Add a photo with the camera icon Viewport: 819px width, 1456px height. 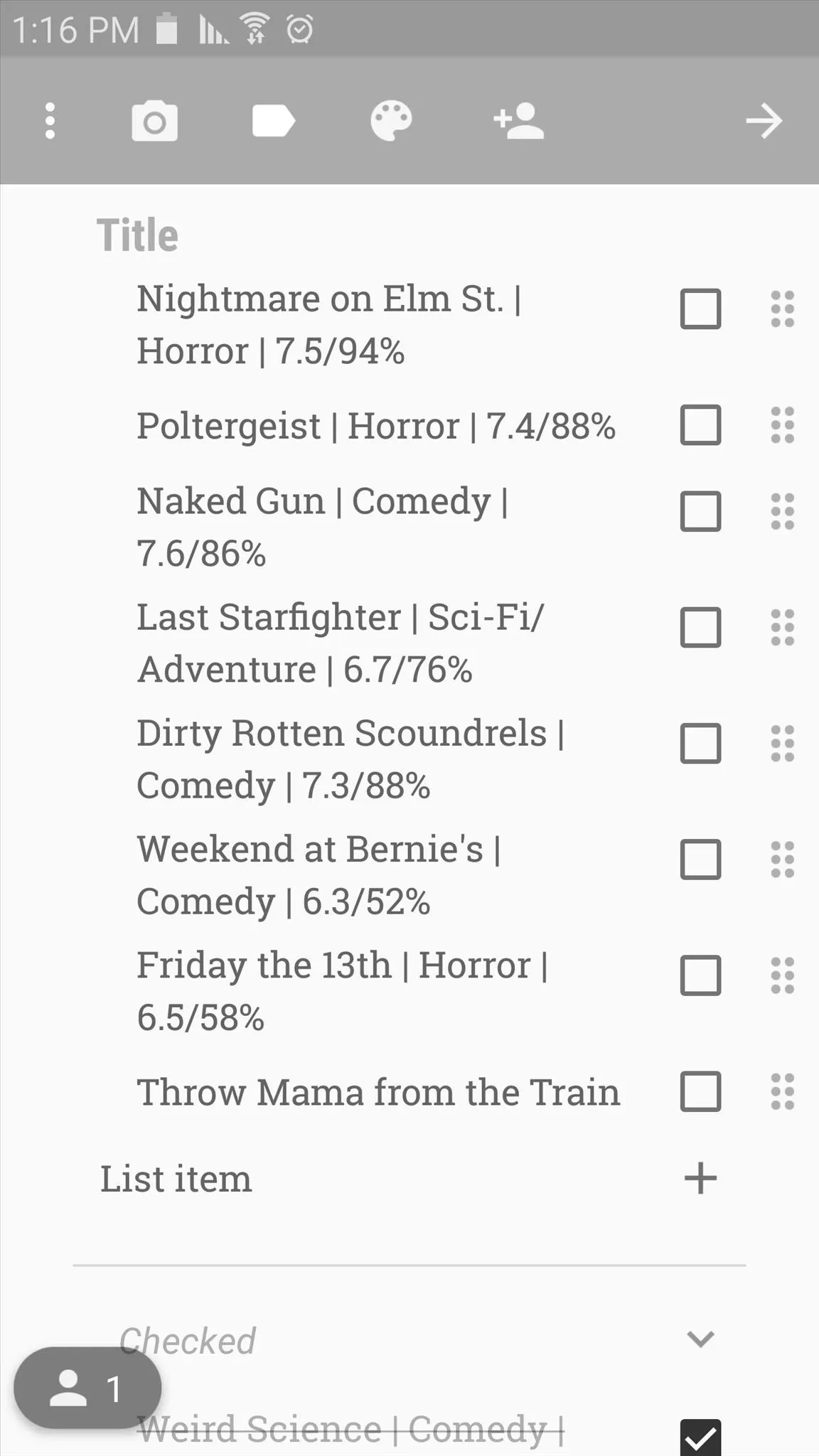click(x=154, y=121)
